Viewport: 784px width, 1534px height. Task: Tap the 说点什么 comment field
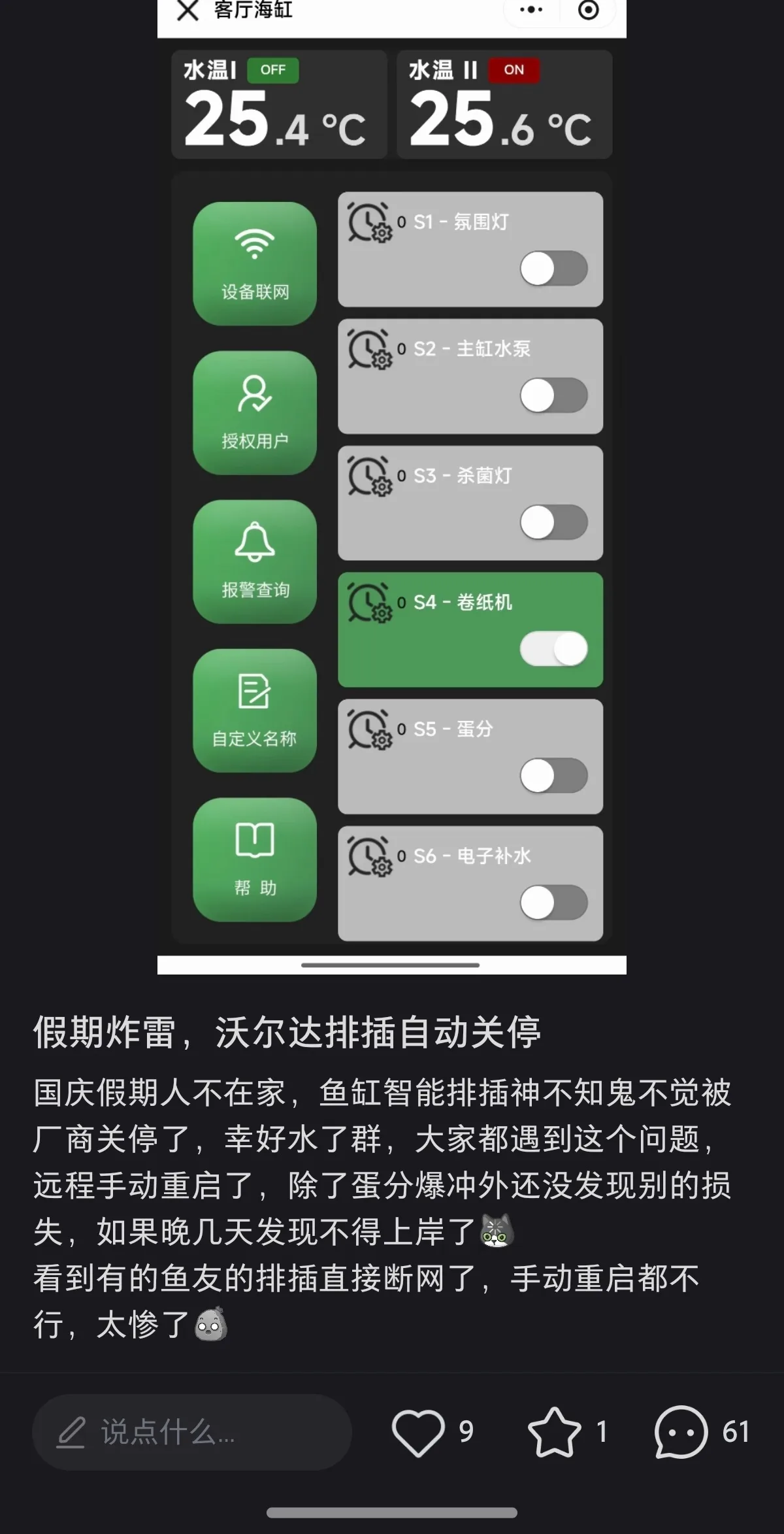pyautogui.click(x=192, y=1432)
